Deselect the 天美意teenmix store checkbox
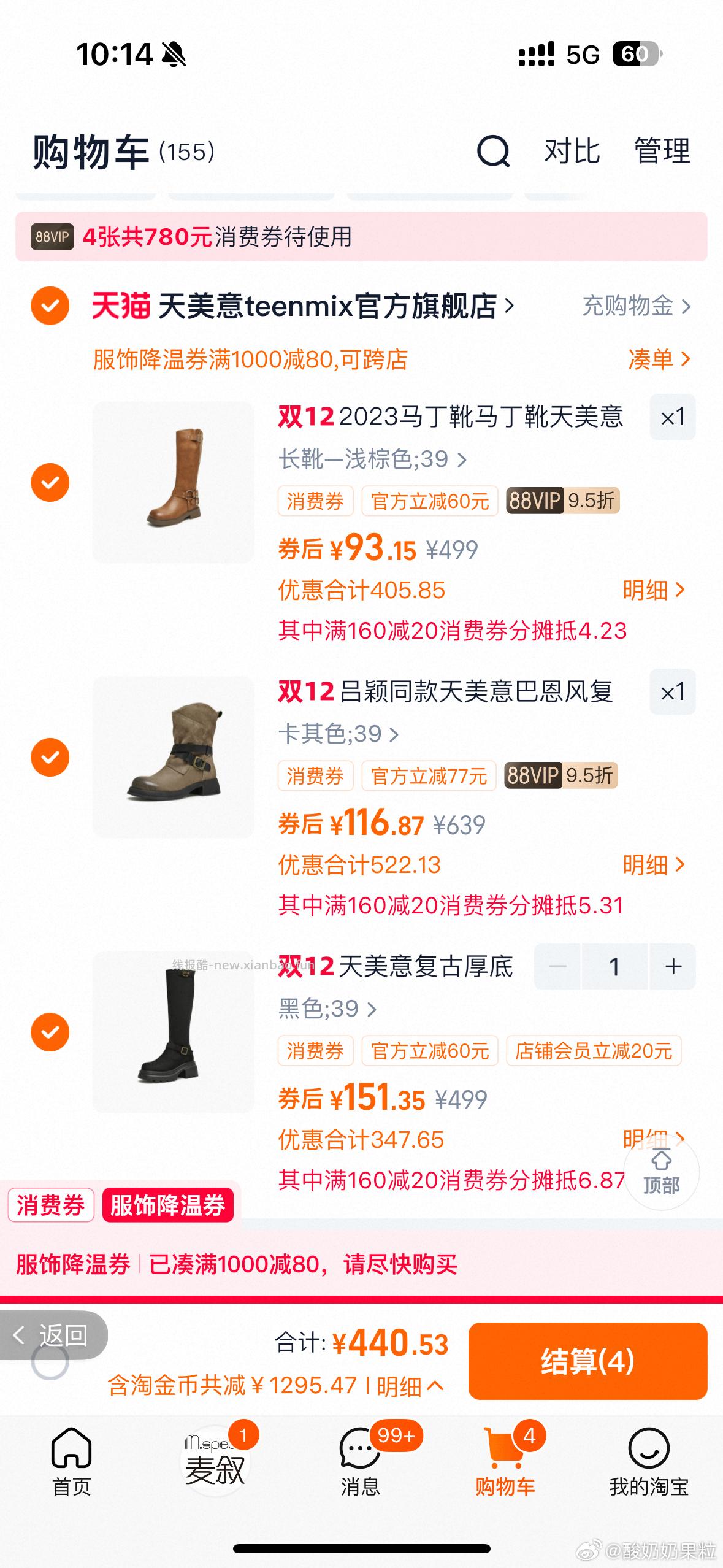 51,306
